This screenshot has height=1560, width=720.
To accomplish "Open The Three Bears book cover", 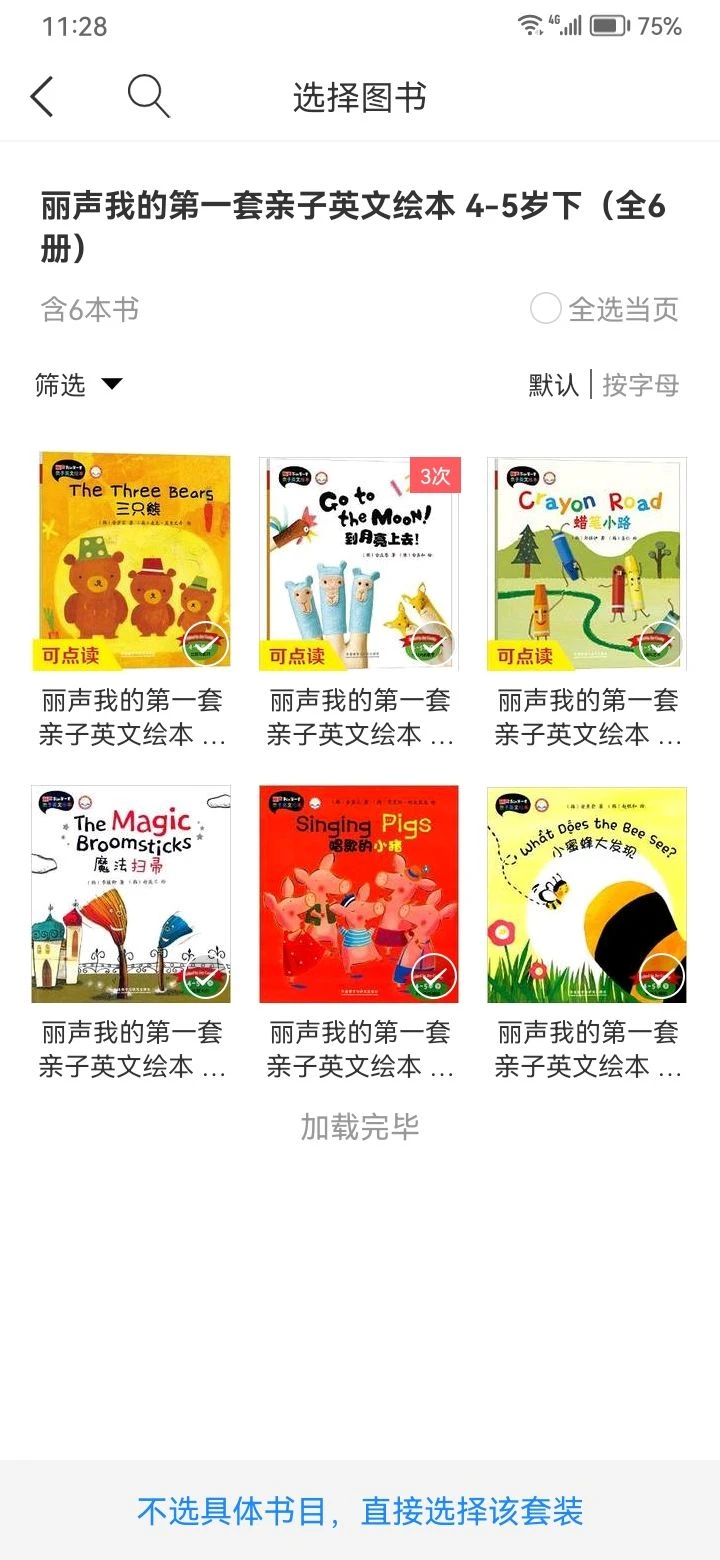I will click(132, 561).
